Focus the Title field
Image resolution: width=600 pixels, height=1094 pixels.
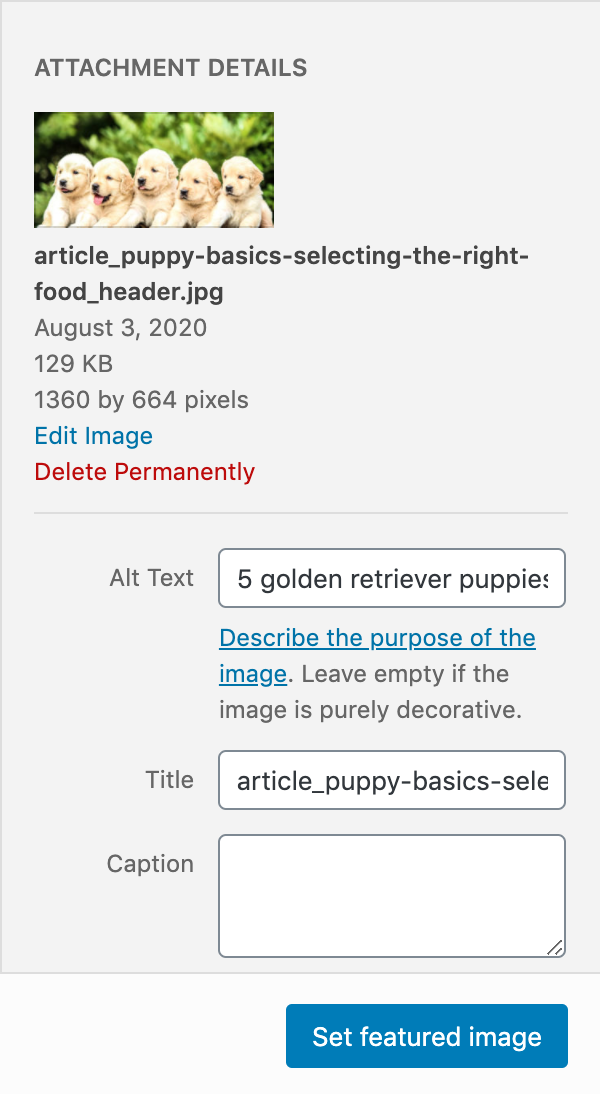pyautogui.click(x=392, y=780)
